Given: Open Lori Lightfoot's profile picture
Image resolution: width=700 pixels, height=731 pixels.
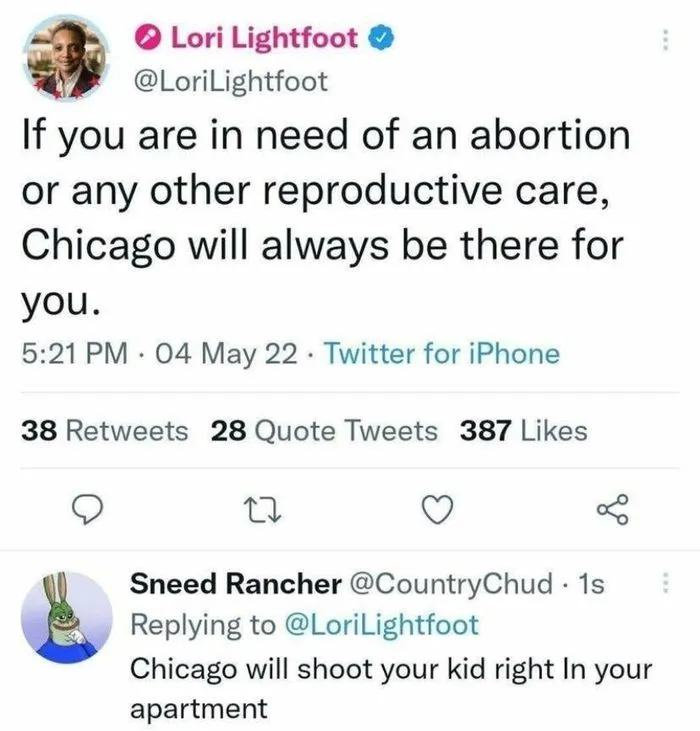Looking at the screenshot, I should [x=66, y=59].
